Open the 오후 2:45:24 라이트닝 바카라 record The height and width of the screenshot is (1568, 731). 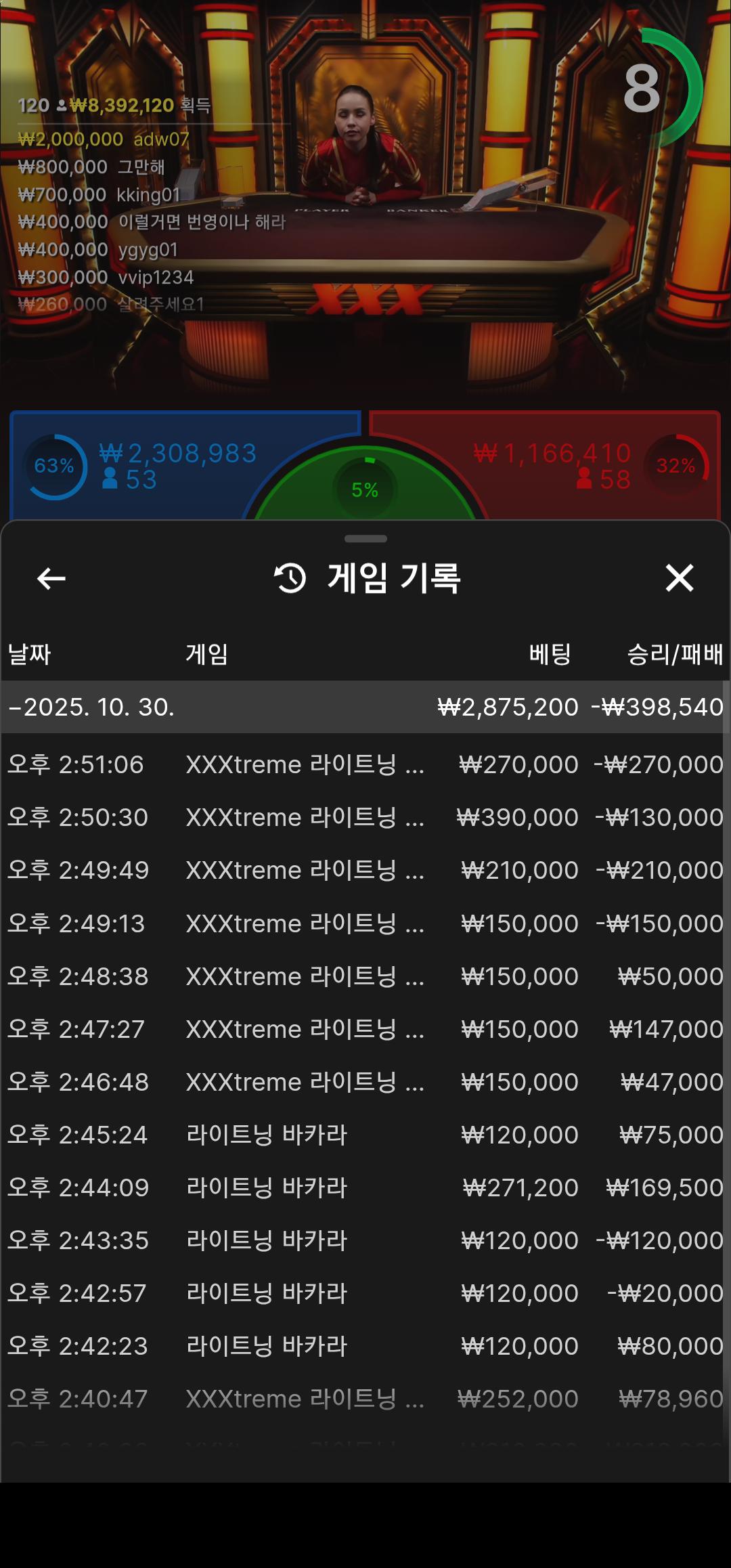point(365,1135)
